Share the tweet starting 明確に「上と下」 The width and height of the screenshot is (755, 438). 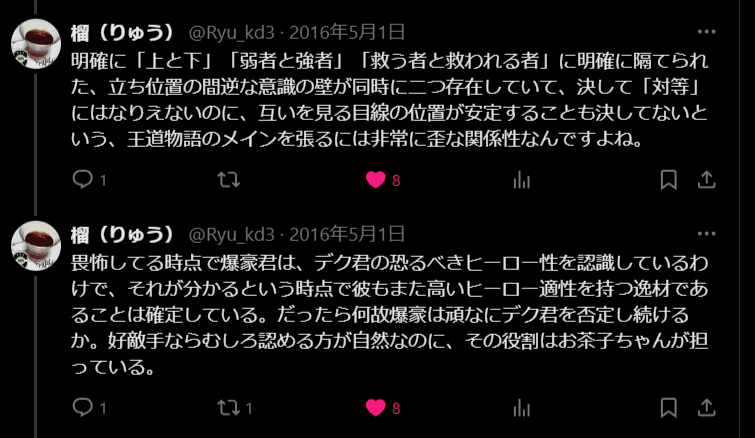(705, 180)
